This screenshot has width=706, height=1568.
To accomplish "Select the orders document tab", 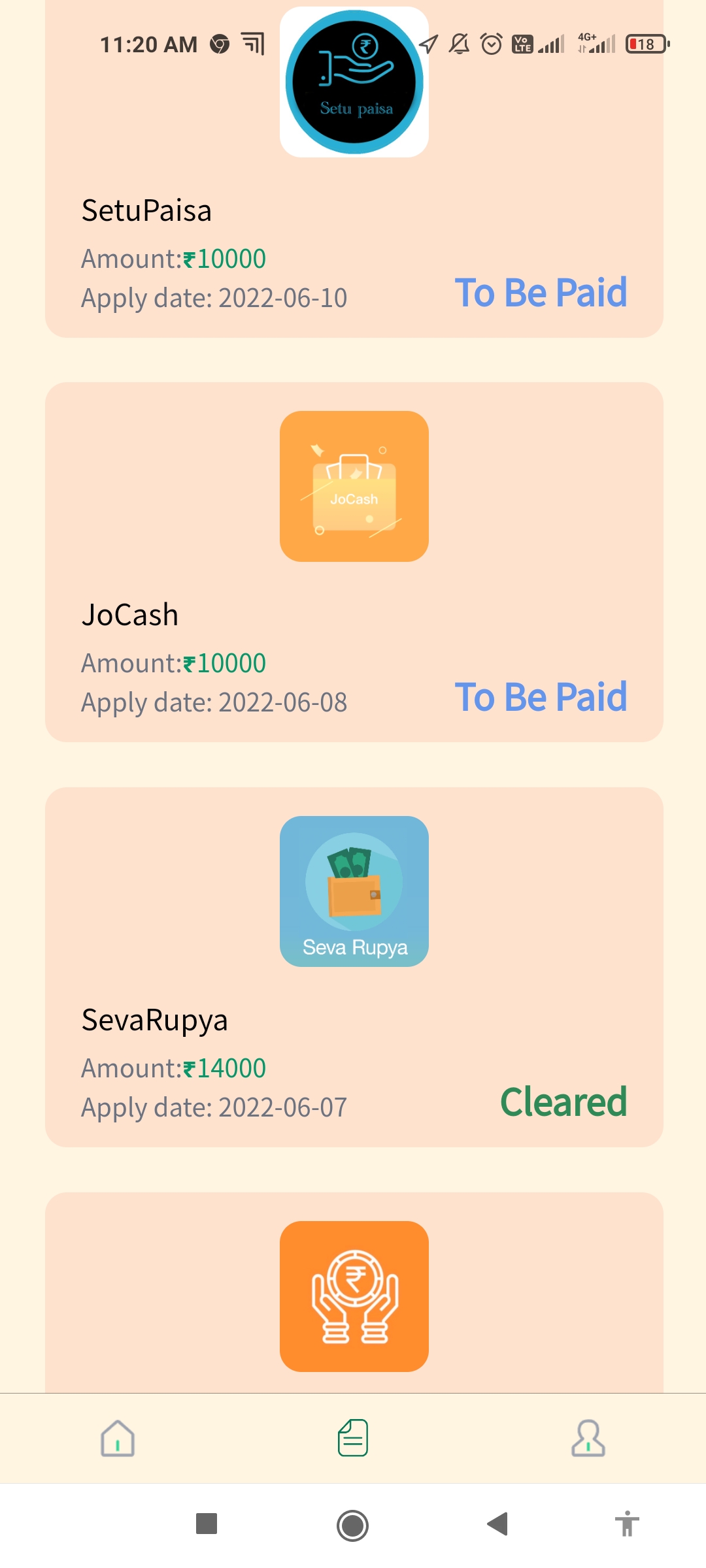I will tap(353, 1439).
